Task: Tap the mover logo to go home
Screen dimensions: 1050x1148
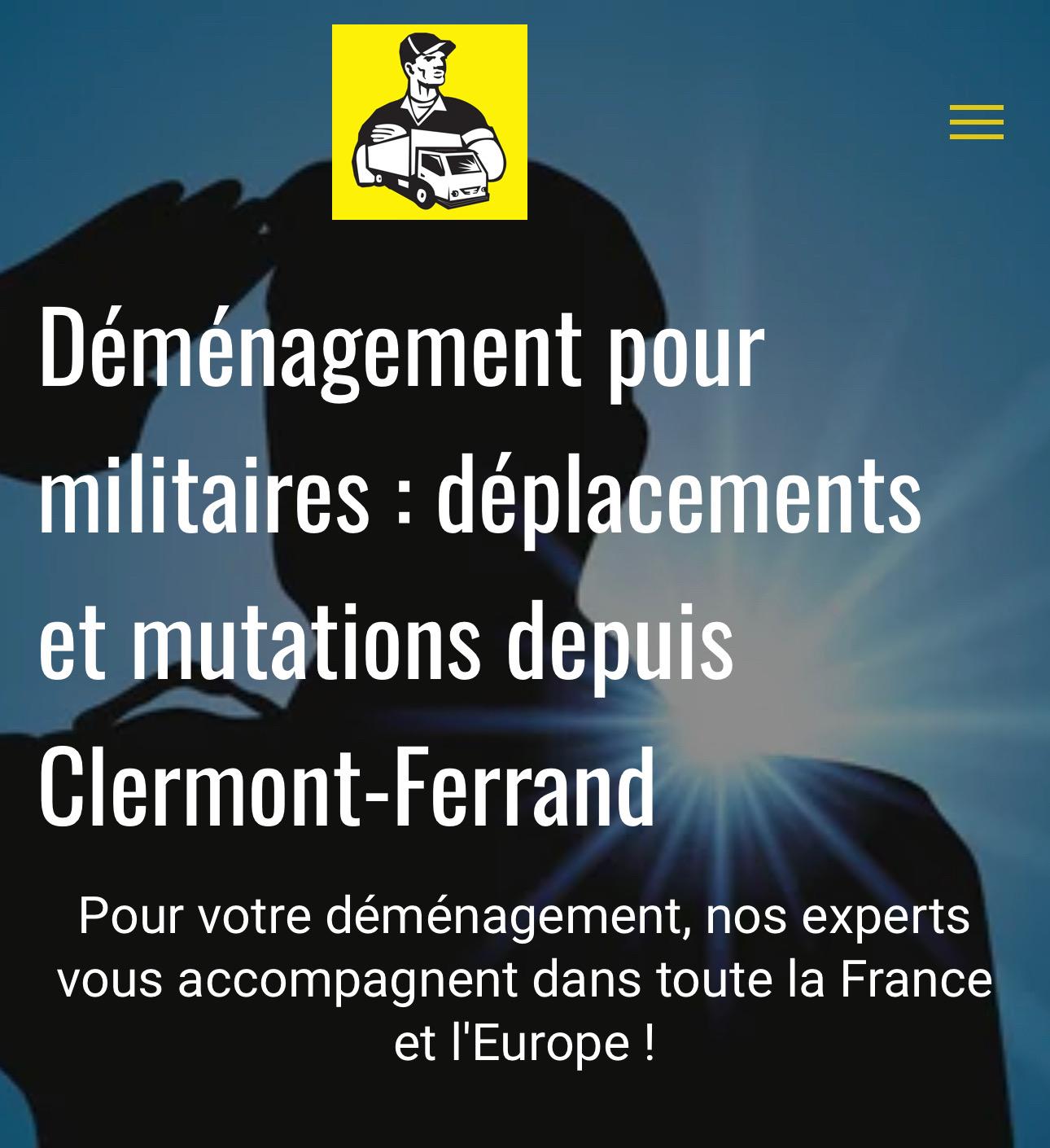Action: pos(429,122)
